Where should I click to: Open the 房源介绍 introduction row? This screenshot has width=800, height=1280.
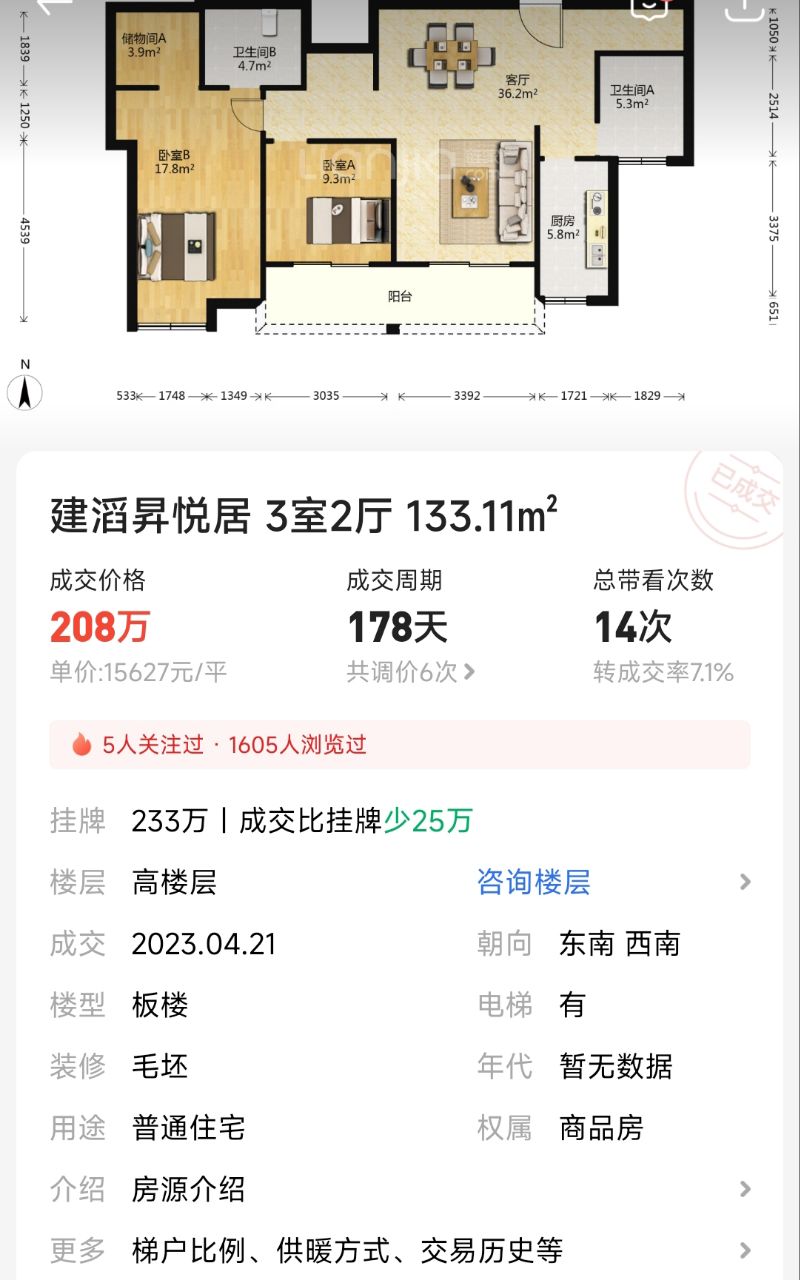400,1189
